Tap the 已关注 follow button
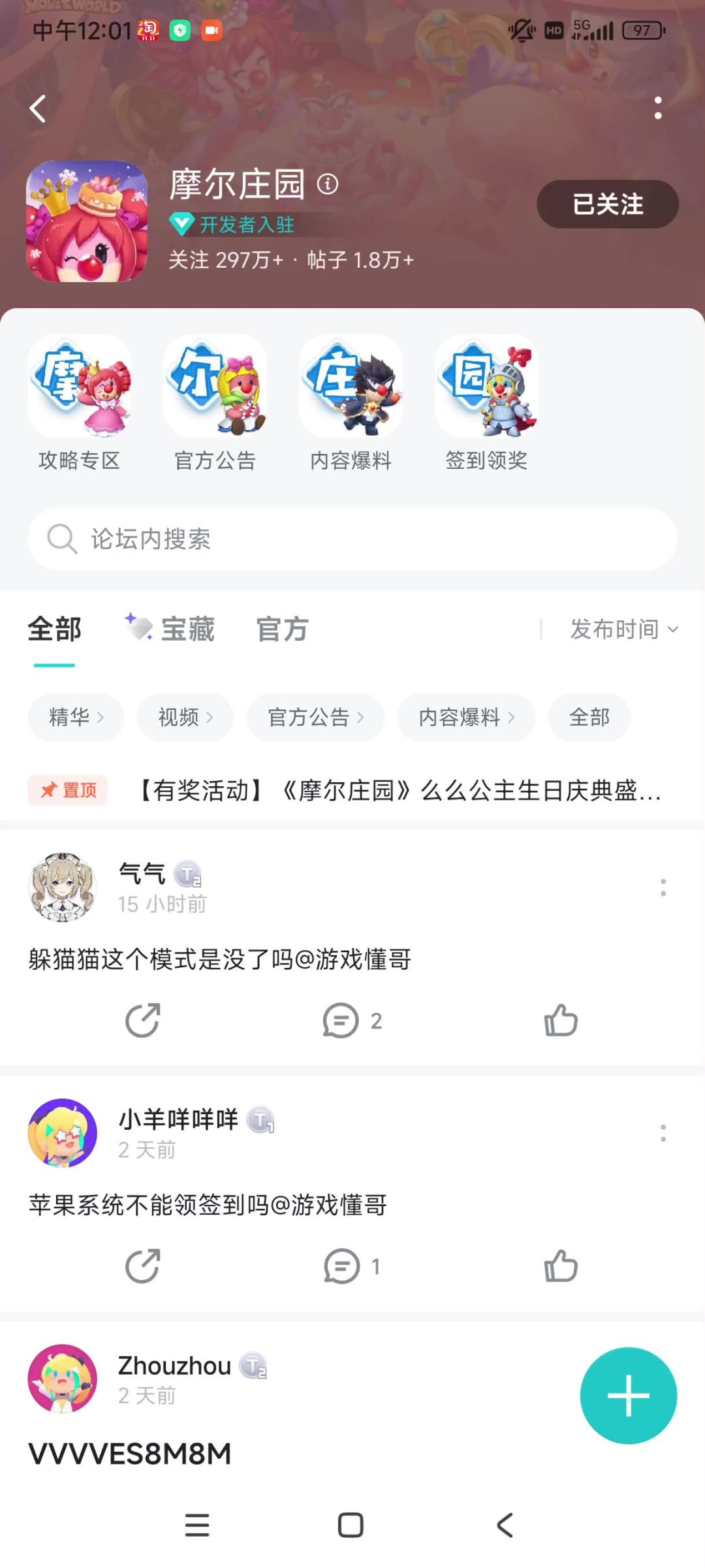Viewport: 705px width, 1568px height. 607,204
